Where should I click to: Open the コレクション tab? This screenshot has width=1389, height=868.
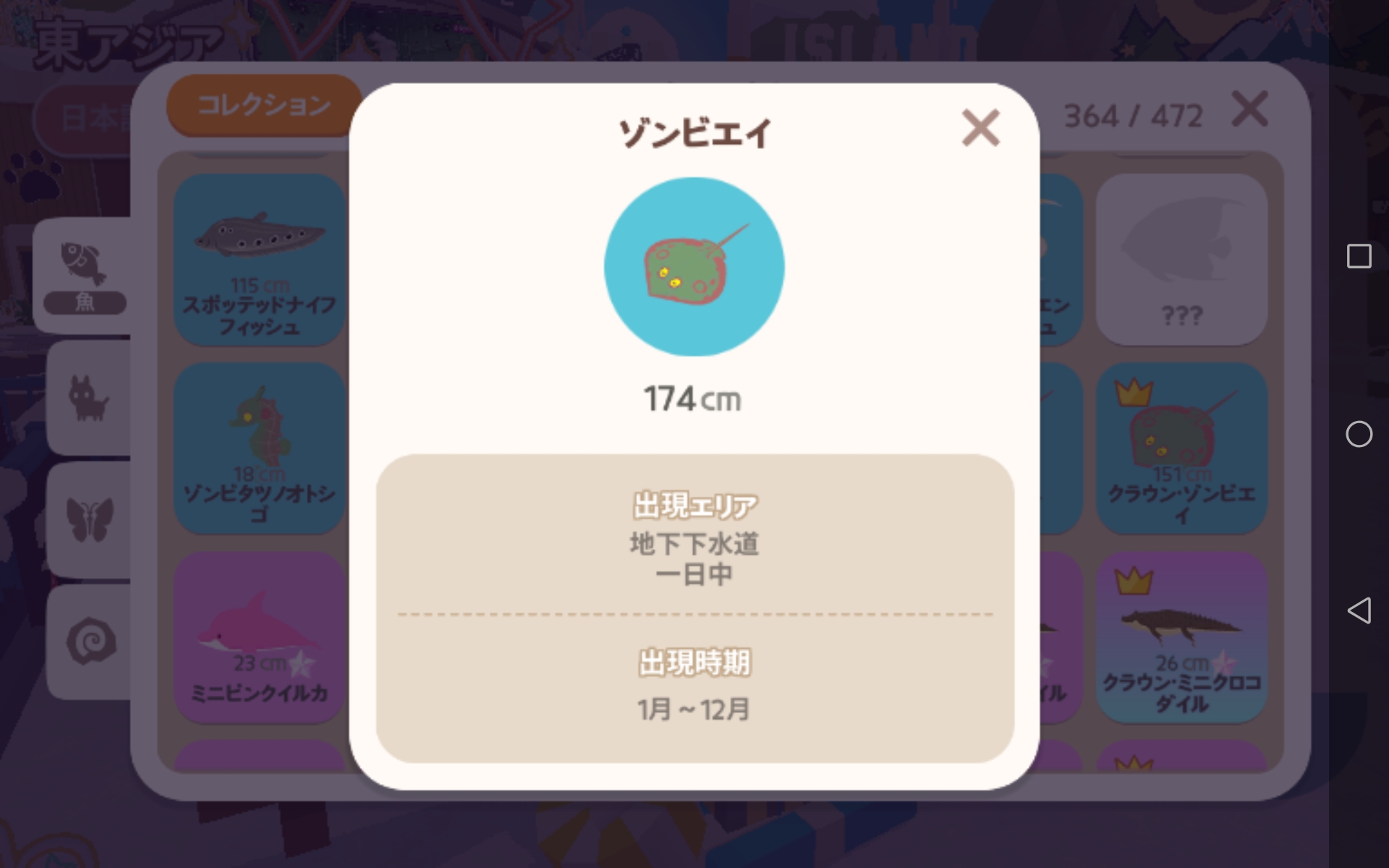tap(264, 106)
